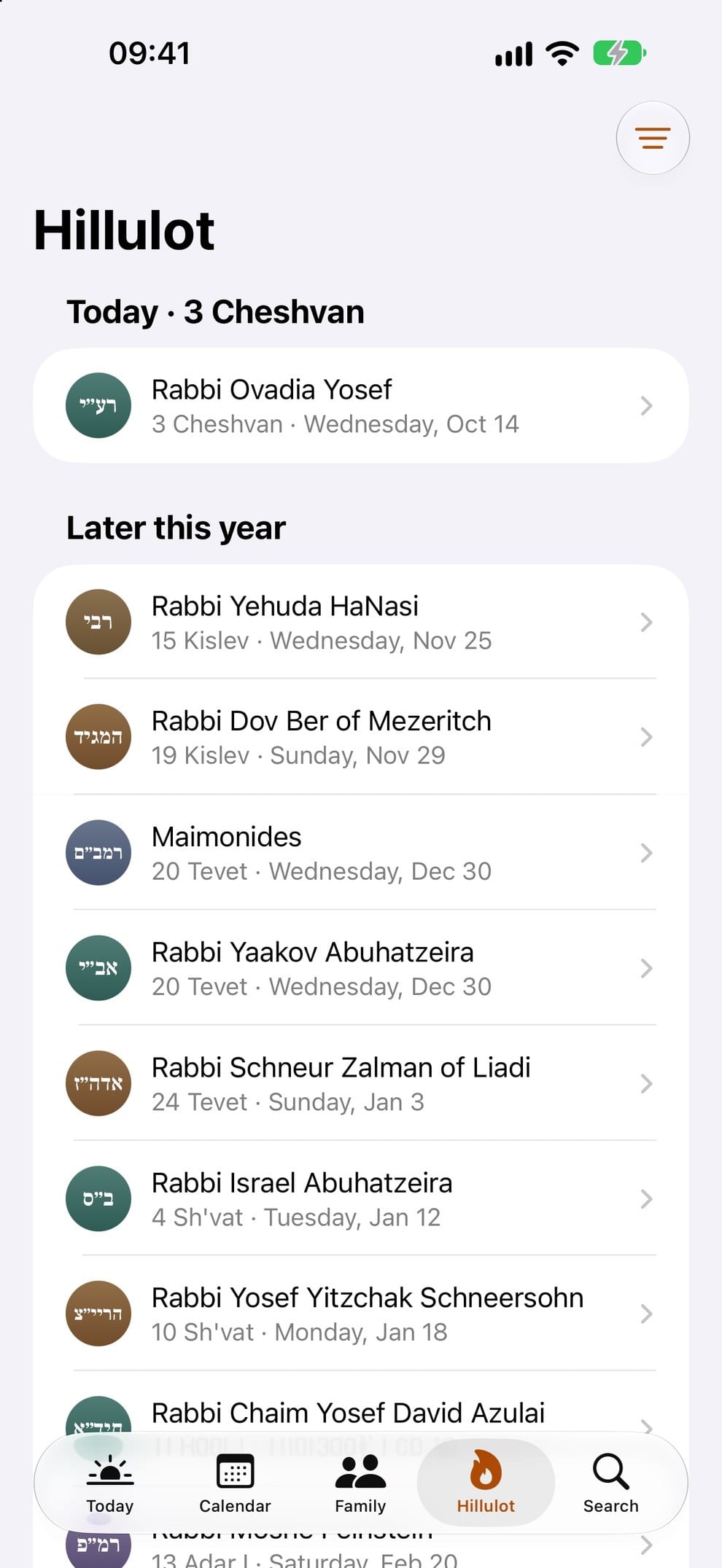Switch to the Today tab
This screenshot has width=722, height=1568.
pos(110,1483)
